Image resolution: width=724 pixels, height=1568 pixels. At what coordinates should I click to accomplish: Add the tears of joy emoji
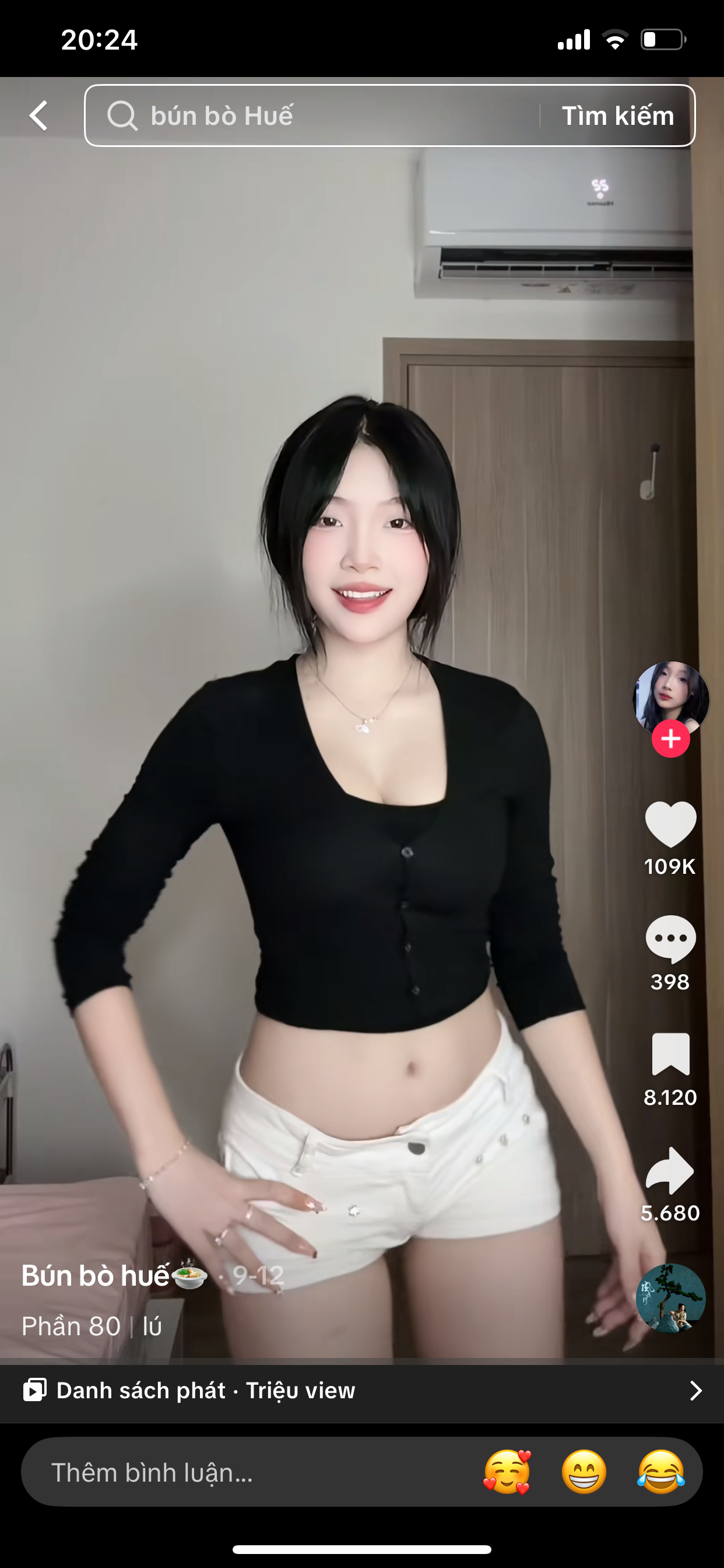point(661,1472)
